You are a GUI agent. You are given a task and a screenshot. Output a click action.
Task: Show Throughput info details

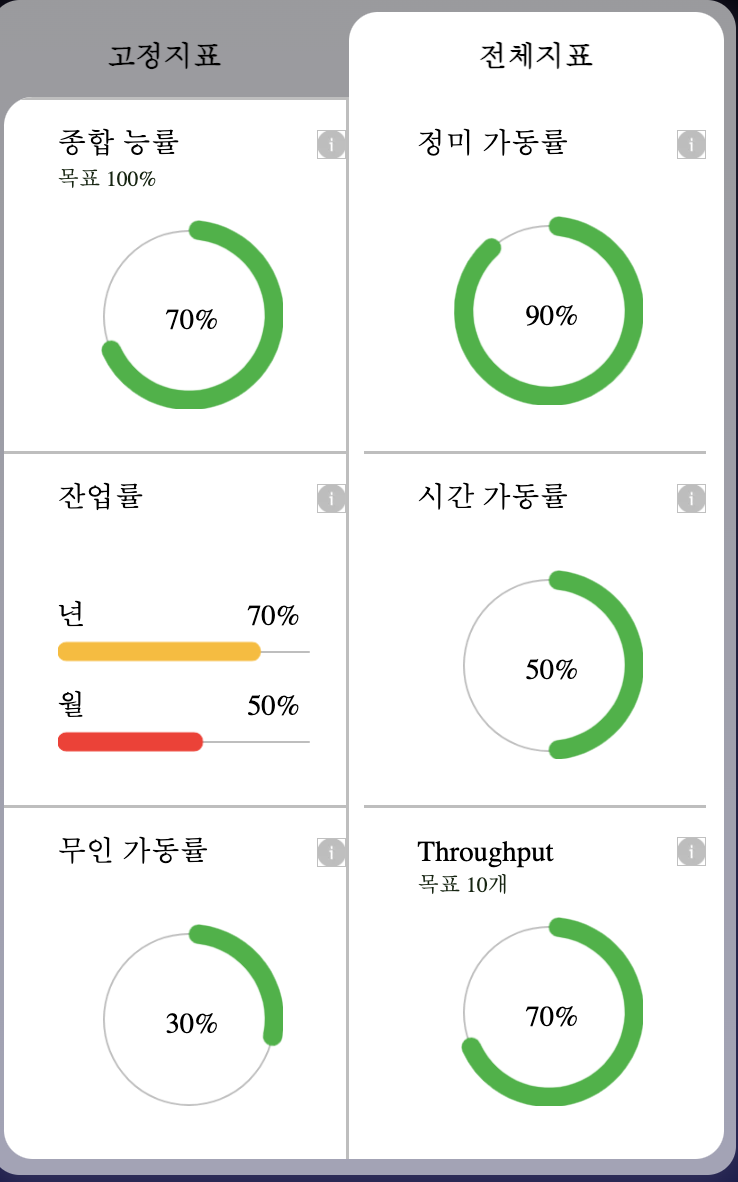[691, 852]
